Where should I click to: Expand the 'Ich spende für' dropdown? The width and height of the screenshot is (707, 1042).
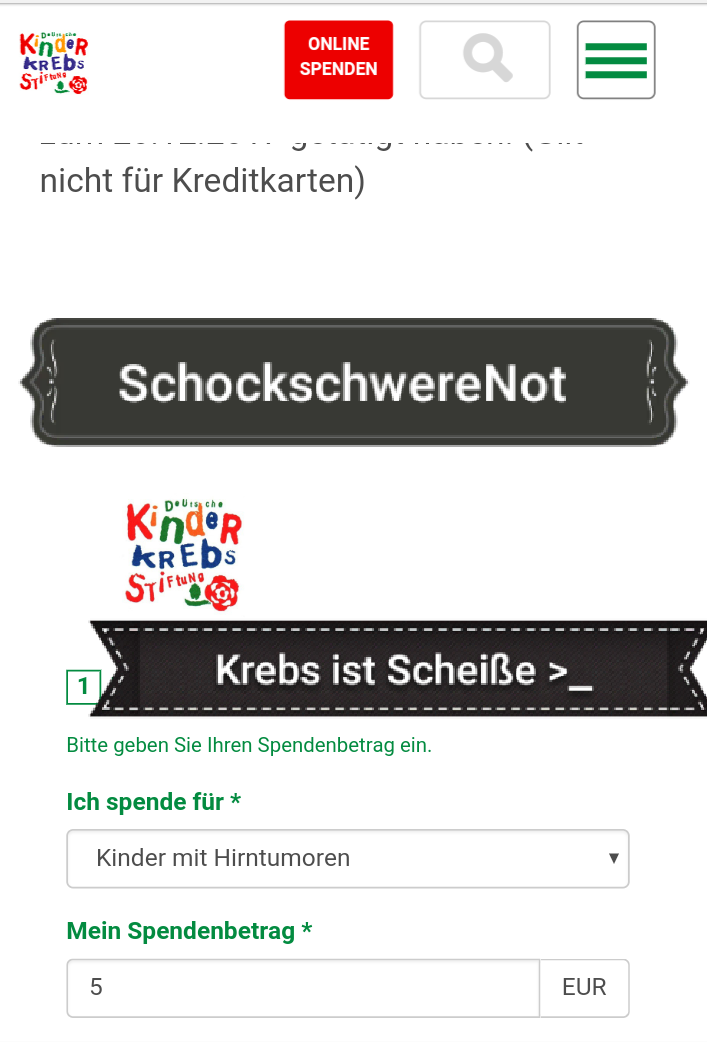(348, 858)
